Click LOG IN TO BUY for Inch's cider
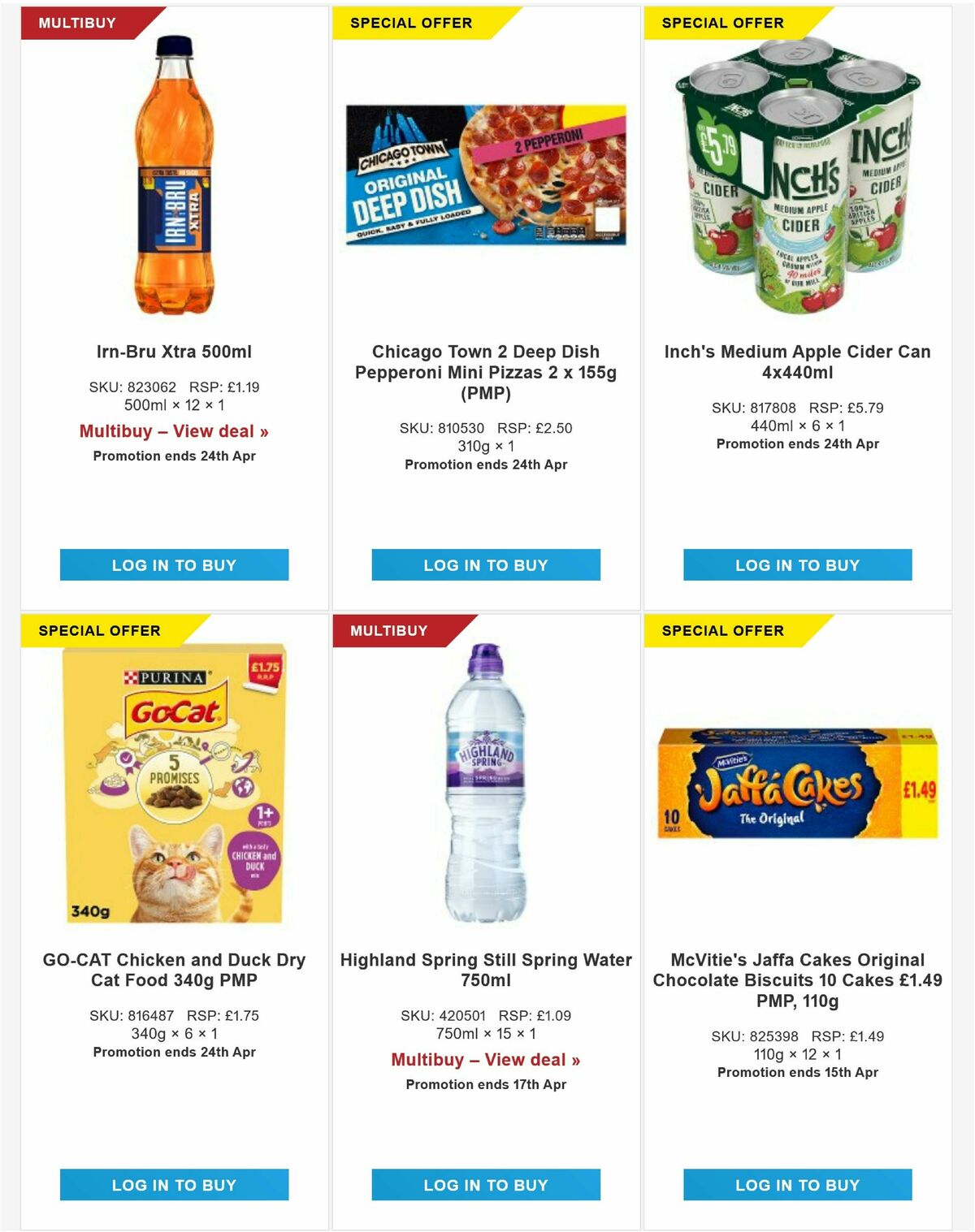Screen dimensions: 975x1232 (800, 564)
